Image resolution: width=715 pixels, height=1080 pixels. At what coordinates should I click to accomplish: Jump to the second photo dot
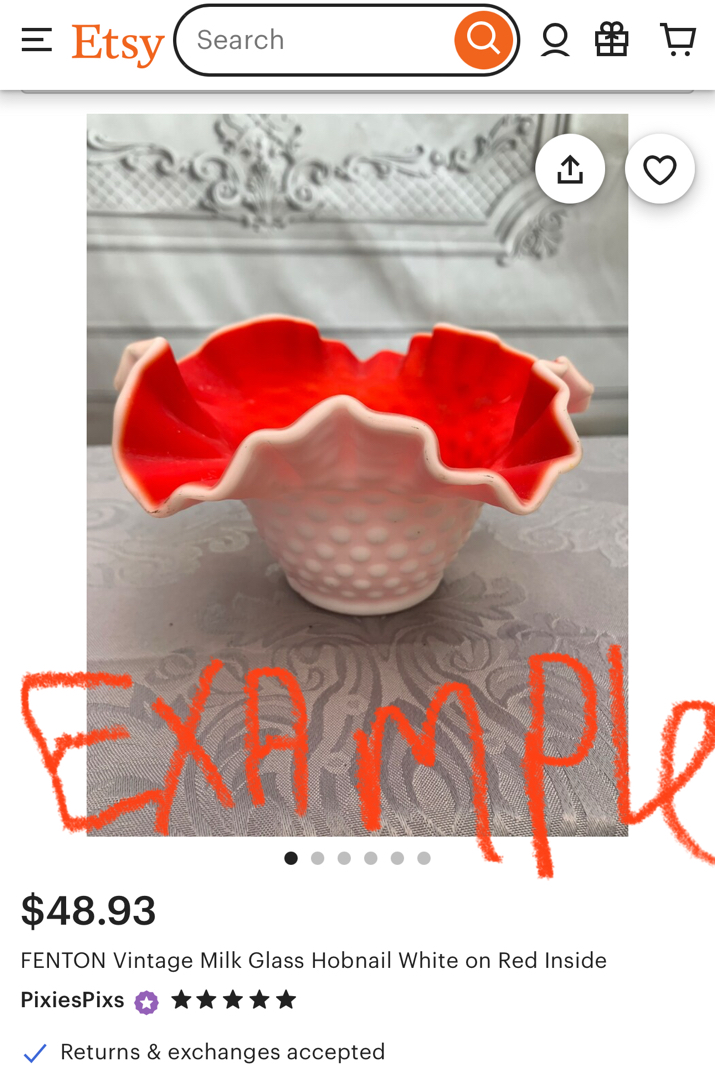tap(318, 858)
